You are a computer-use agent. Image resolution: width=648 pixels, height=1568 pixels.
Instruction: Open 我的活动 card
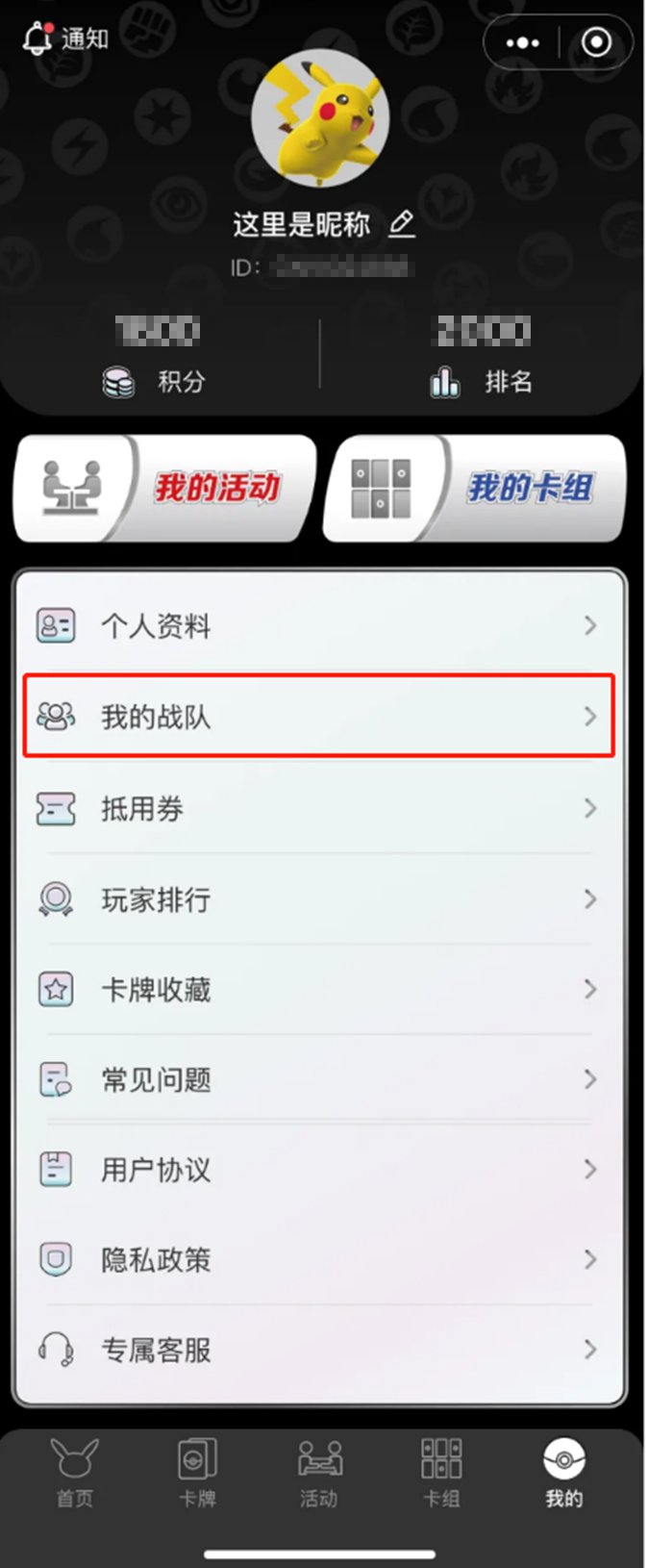point(165,488)
